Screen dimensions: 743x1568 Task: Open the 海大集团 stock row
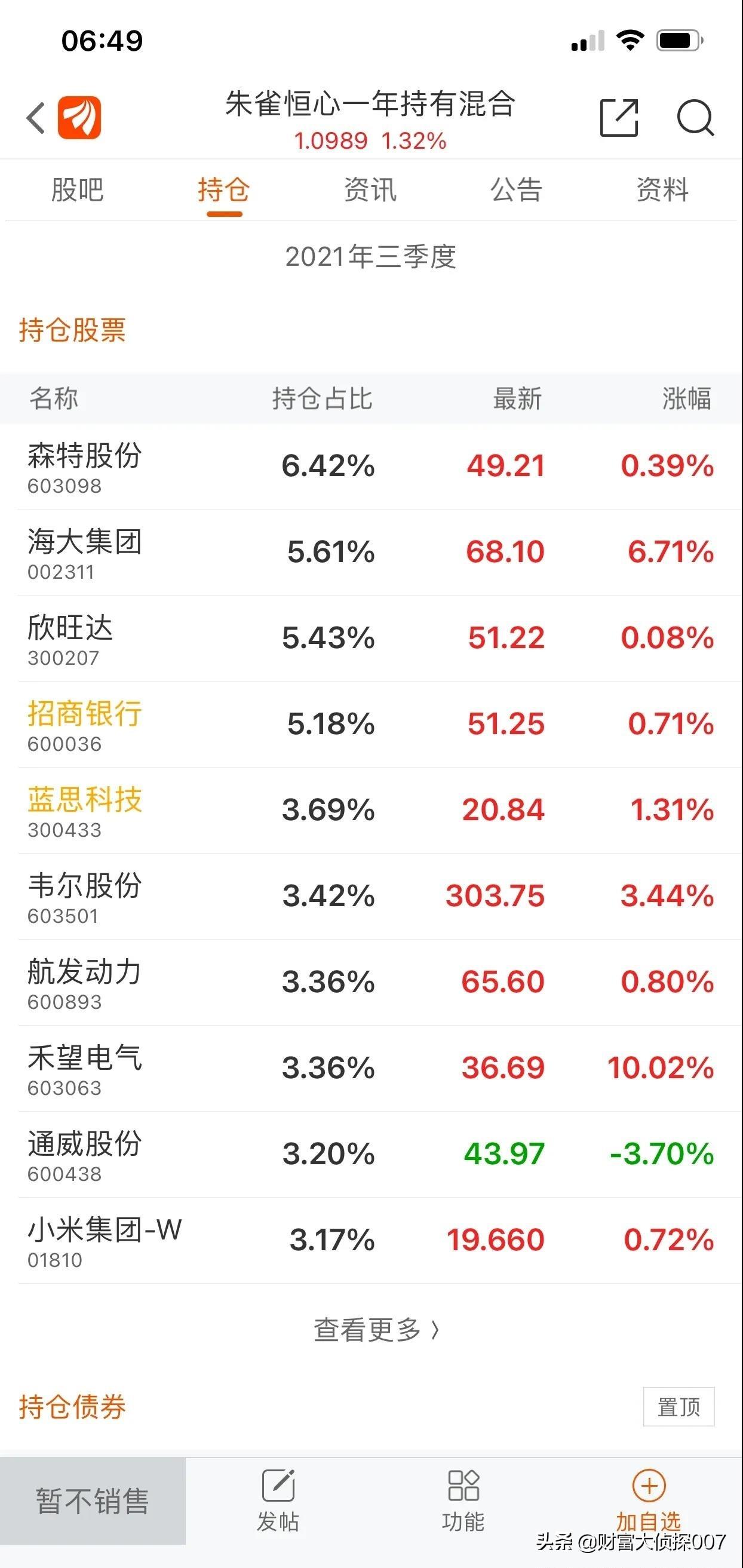tap(371, 553)
